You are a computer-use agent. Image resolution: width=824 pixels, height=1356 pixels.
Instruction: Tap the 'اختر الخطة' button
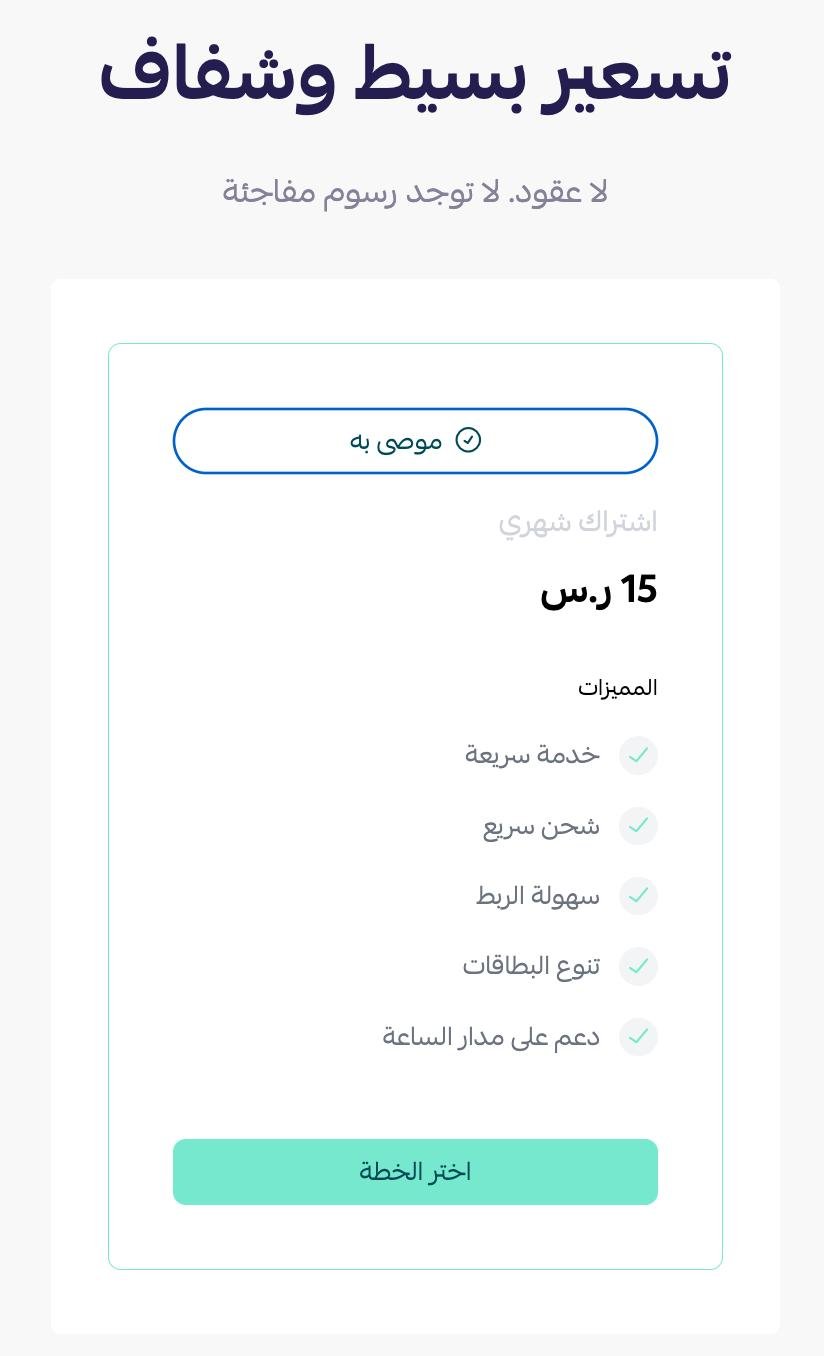point(415,1172)
